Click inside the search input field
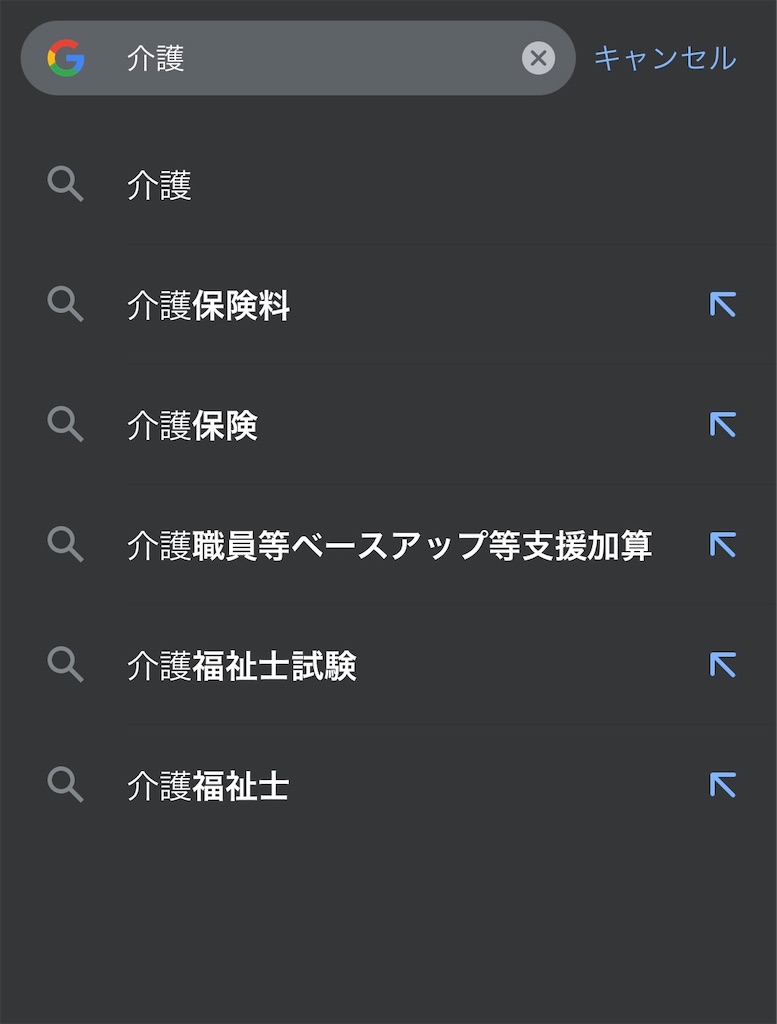777x1024 pixels. tap(300, 58)
